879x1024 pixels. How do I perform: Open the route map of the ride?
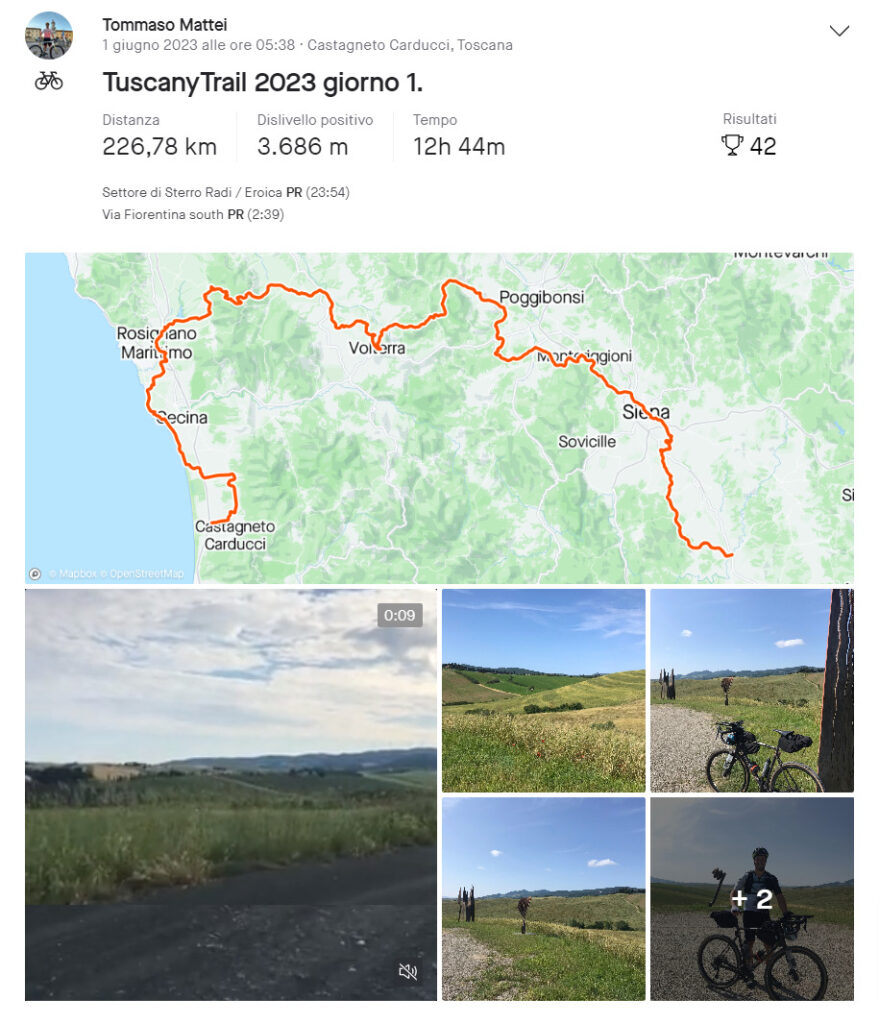tap(439, 417)
